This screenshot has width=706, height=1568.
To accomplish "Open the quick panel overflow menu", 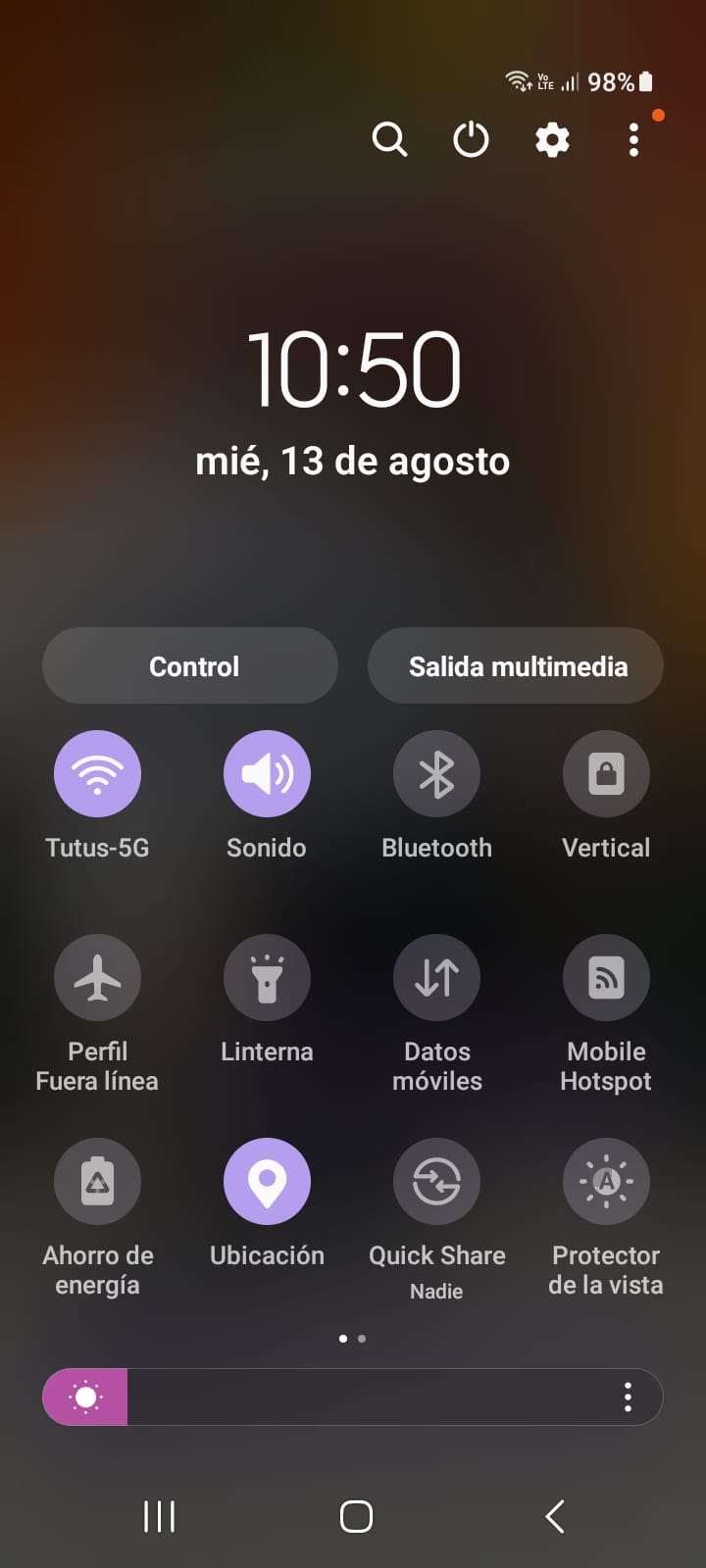I will [x=633, y=140].
